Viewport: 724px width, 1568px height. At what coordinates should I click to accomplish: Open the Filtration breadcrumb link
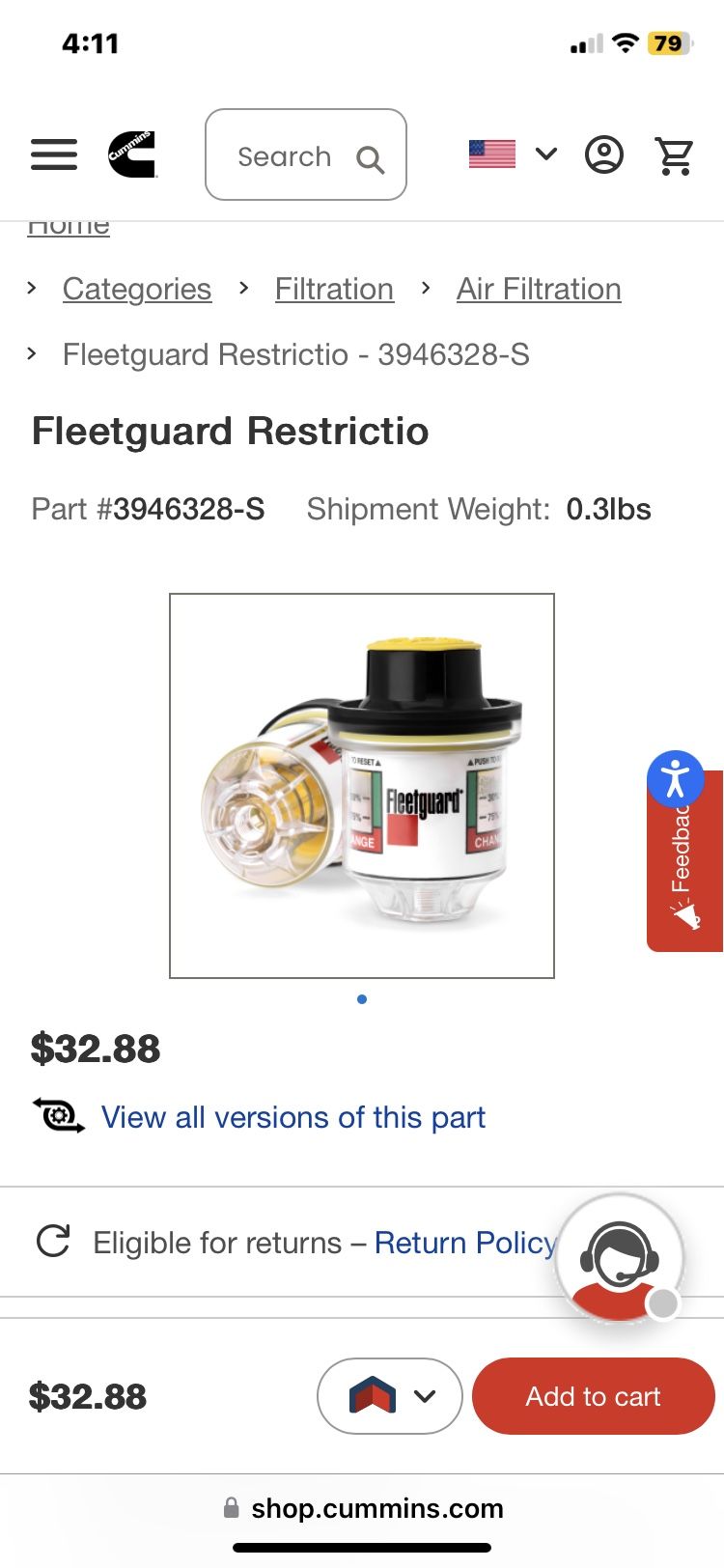point(334,289)
